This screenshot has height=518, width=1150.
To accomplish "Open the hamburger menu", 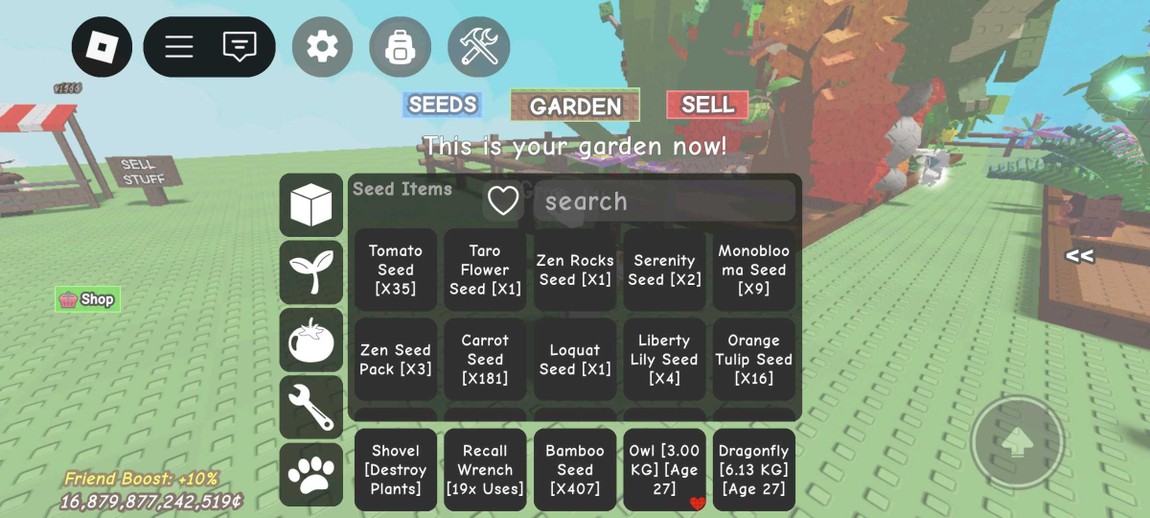I will click(x=179, y=47).
